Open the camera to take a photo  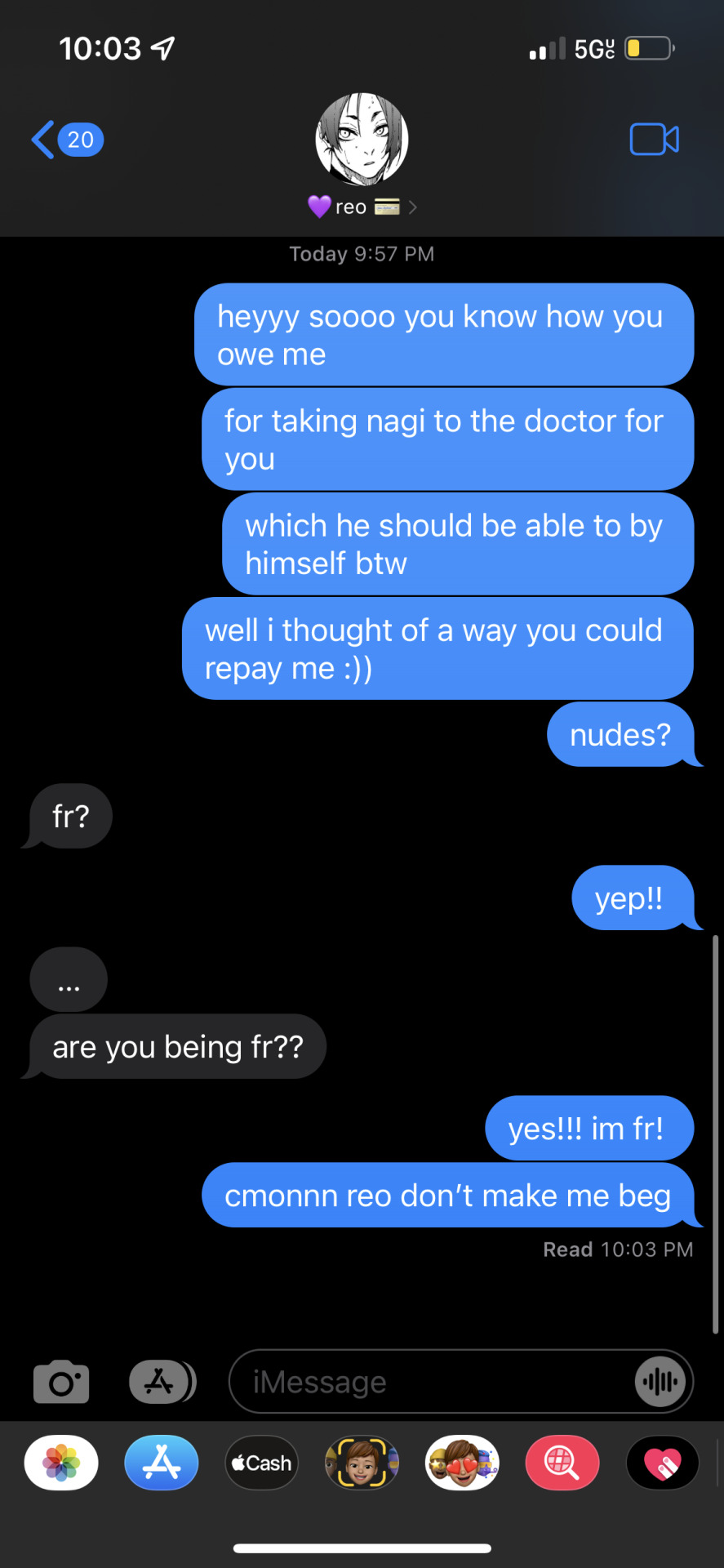click(61, 1382)
